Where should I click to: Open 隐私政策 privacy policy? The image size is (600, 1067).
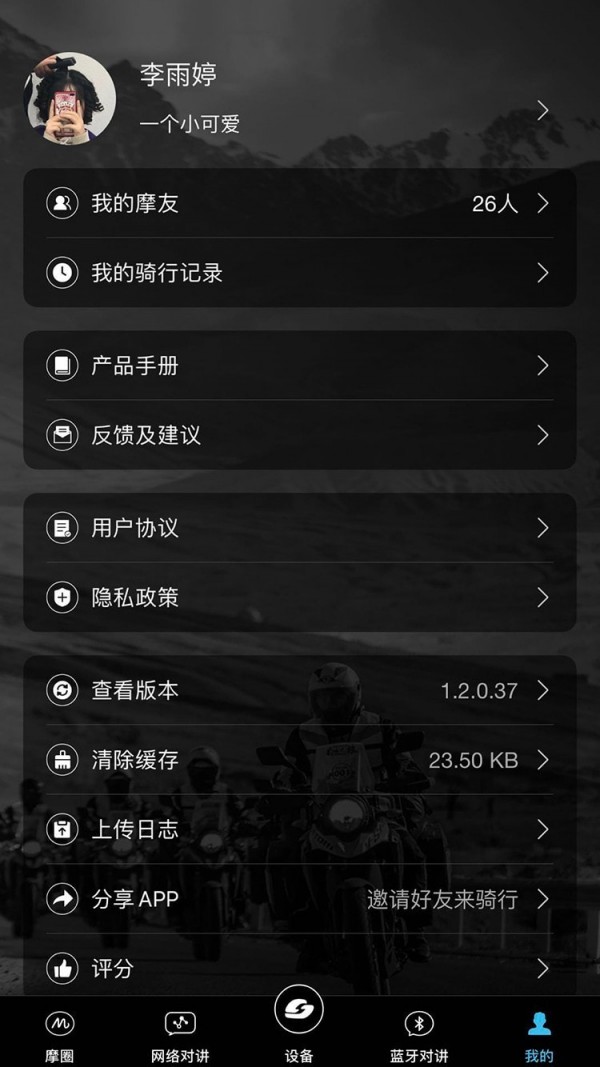pos(299,597)
